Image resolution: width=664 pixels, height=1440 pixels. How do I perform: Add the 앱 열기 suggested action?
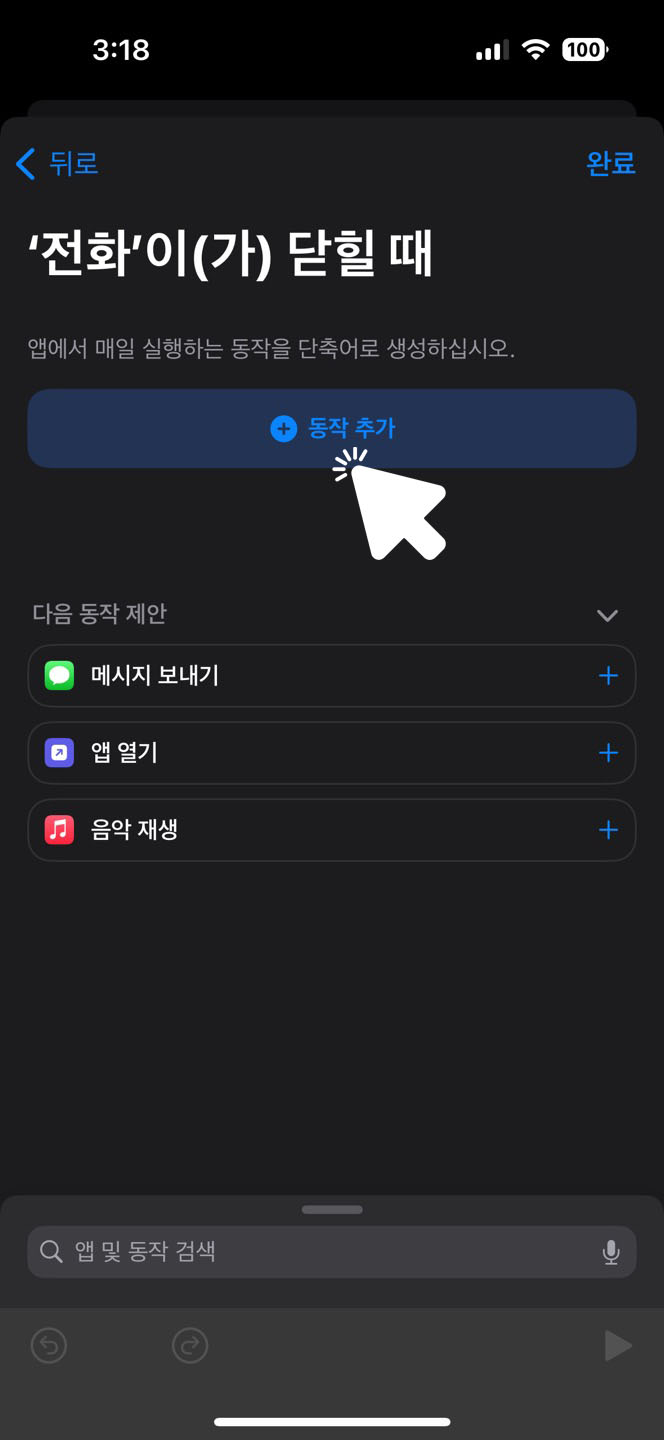coord(607,753)
